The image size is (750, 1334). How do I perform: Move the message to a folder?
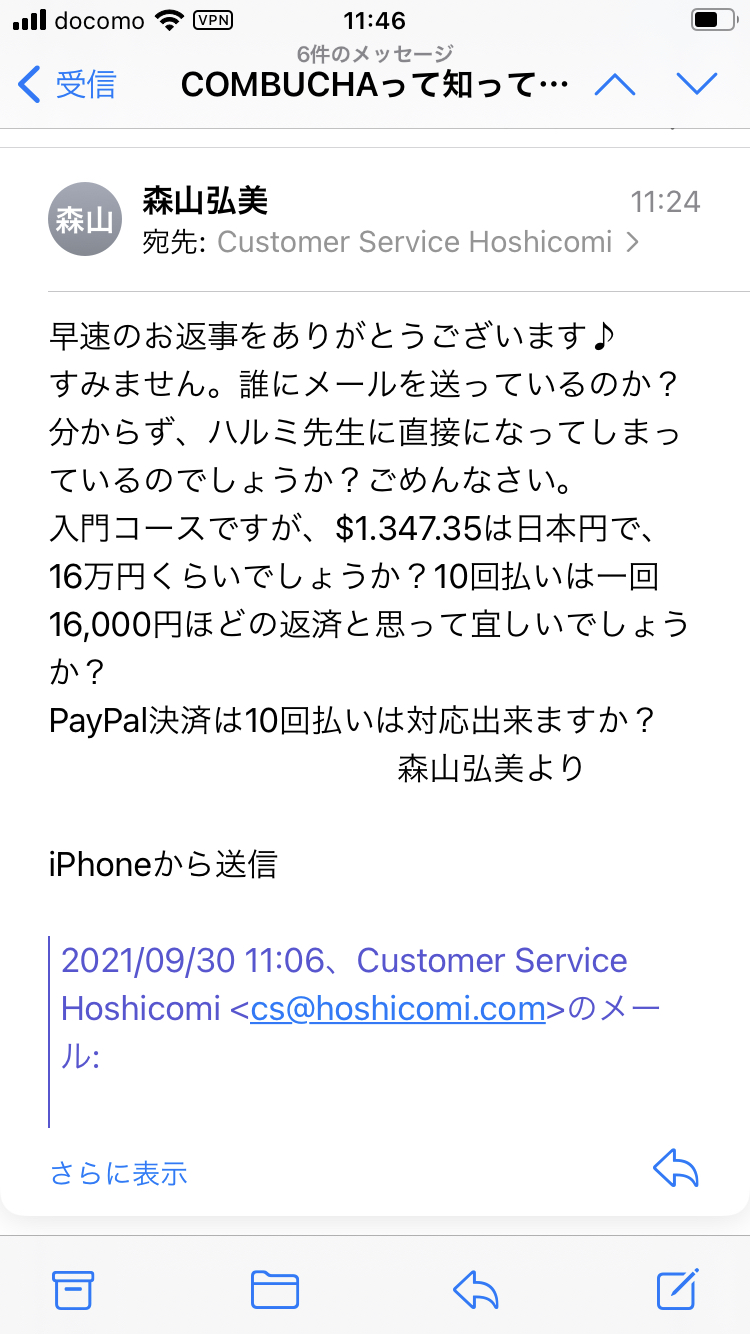[x=275, y=1290]
